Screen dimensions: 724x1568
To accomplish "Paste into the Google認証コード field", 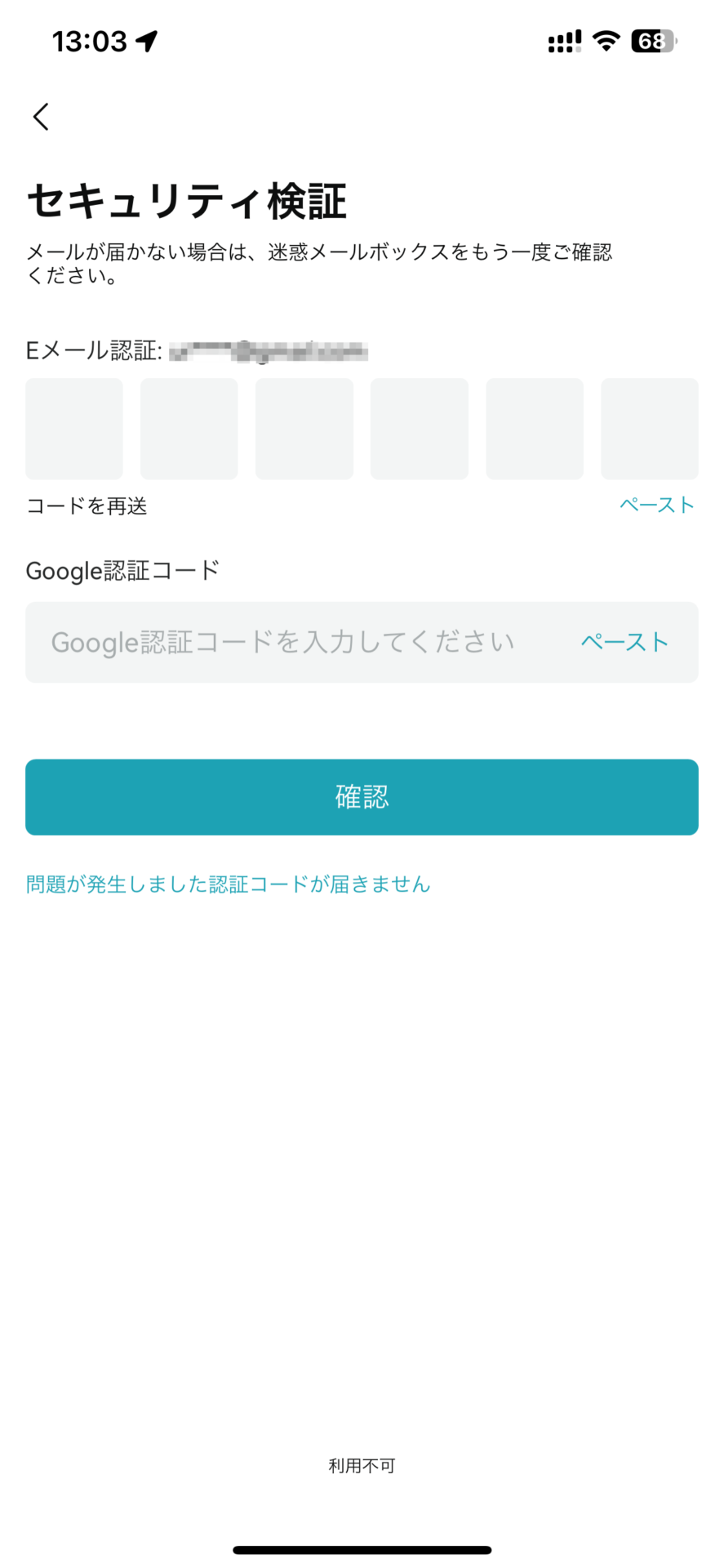I will point(624,643).
